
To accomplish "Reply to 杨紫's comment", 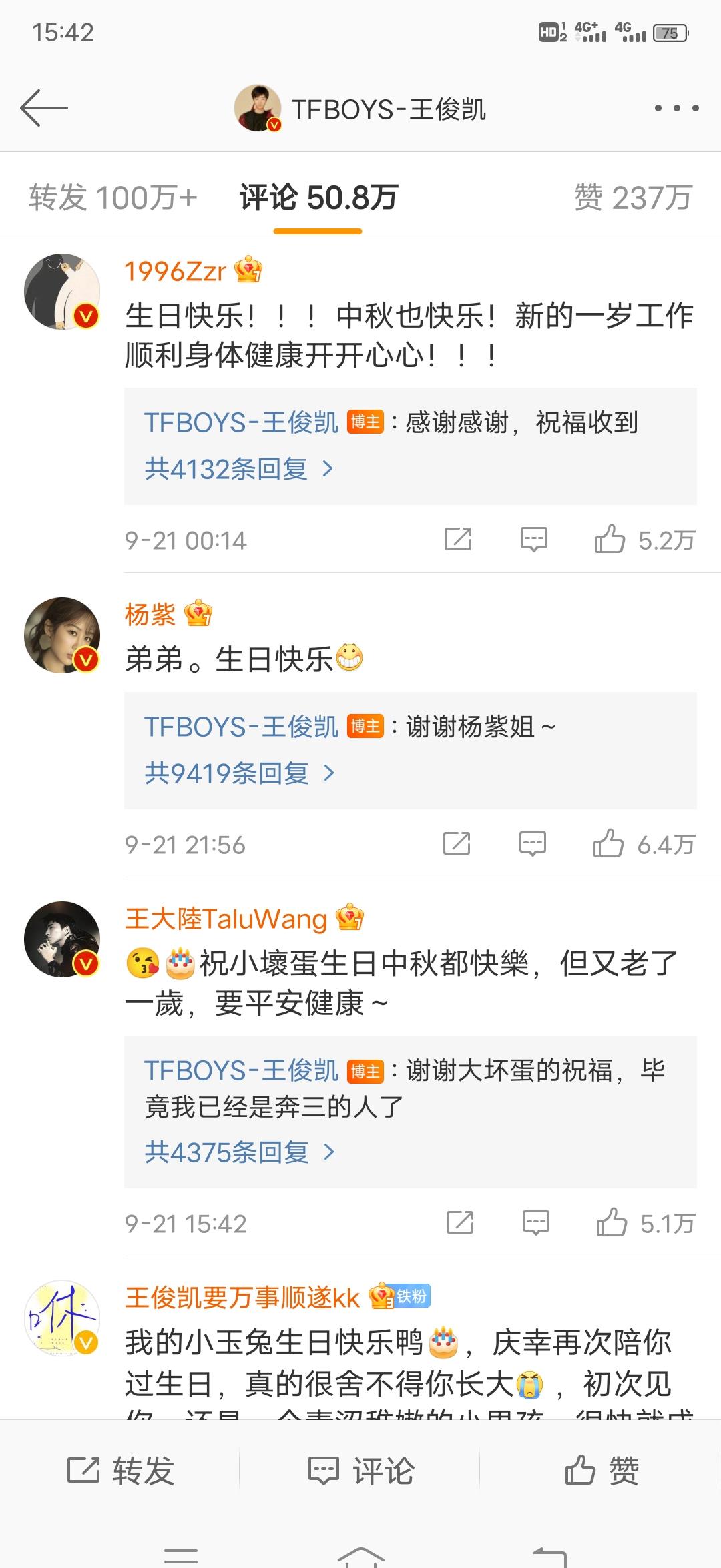I will pyautogui.click(x=533, y=844).
